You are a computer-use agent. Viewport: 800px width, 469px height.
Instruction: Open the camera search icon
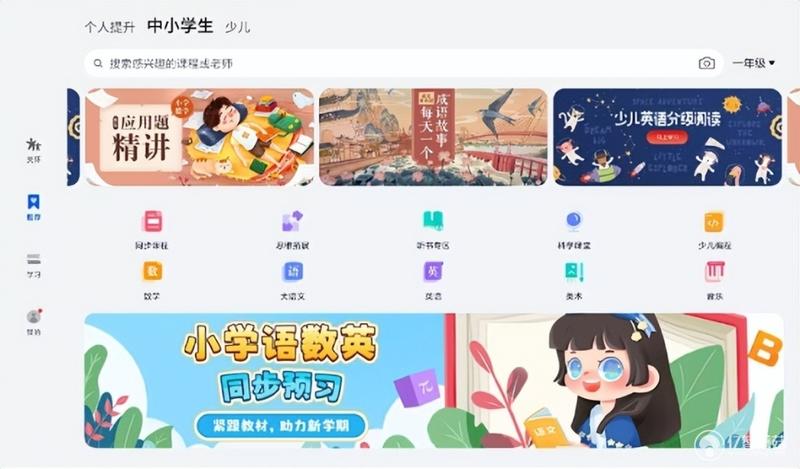pyautogui.click(x=707, y=63)
